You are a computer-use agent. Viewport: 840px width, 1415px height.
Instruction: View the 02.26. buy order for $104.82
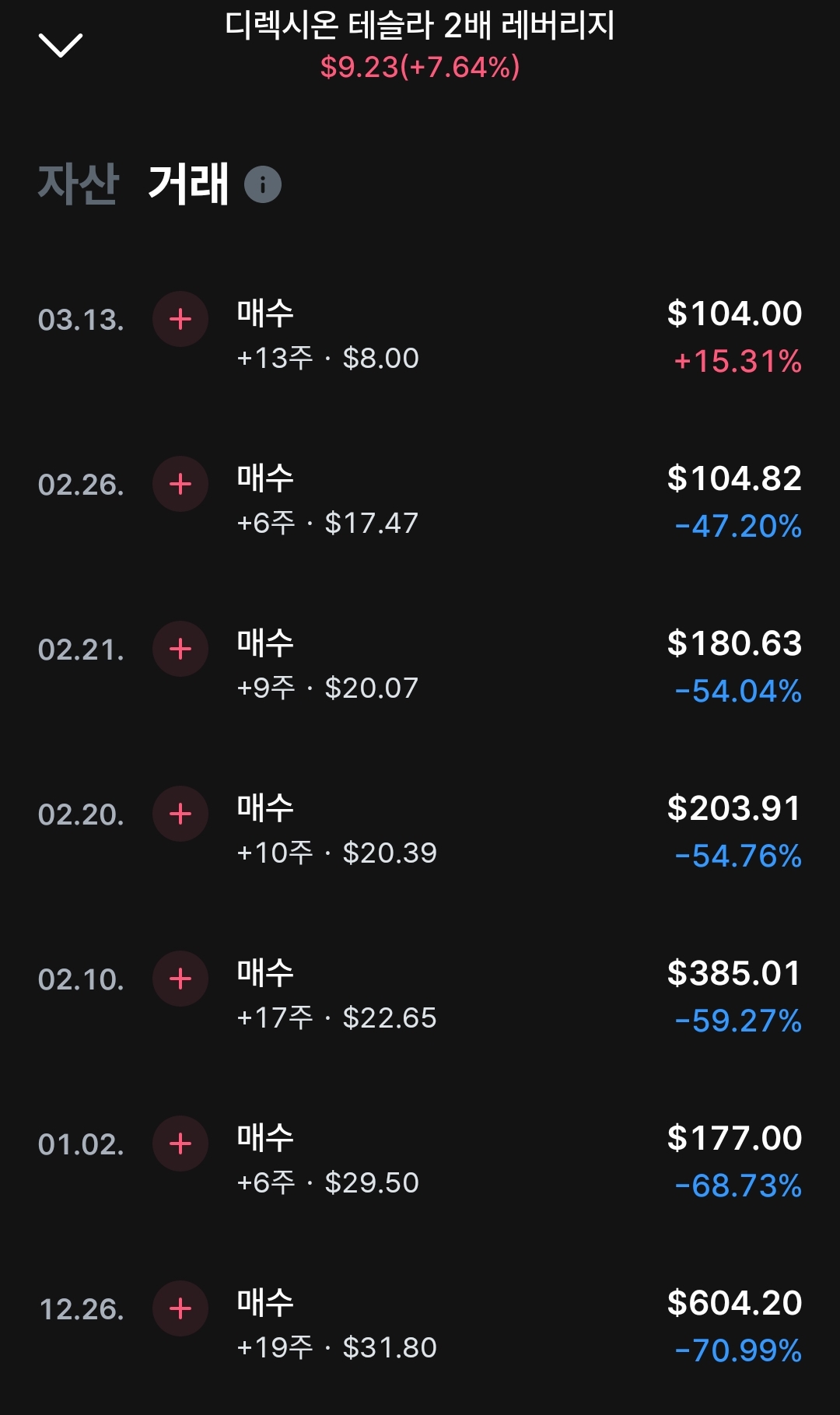pyautogui.click(x=420, y=500)
